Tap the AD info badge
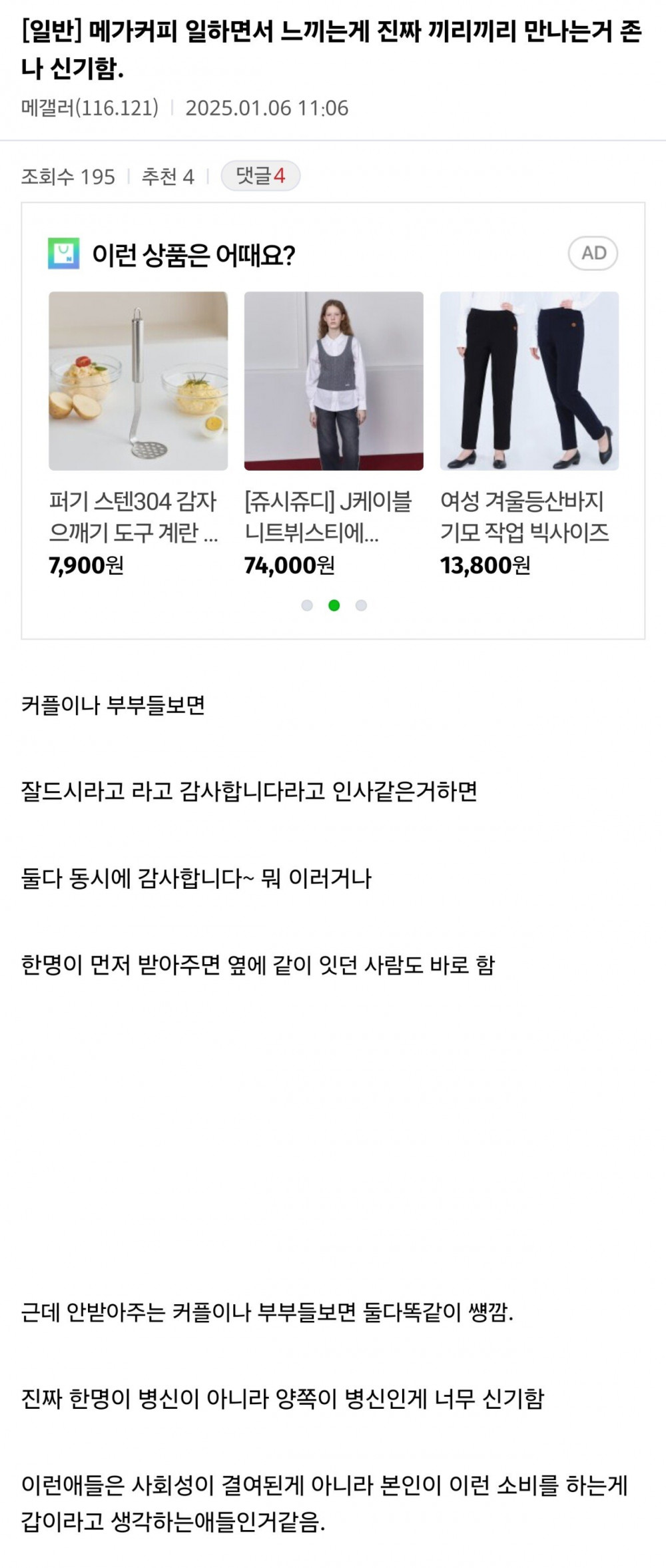 [x=593, y=254]
